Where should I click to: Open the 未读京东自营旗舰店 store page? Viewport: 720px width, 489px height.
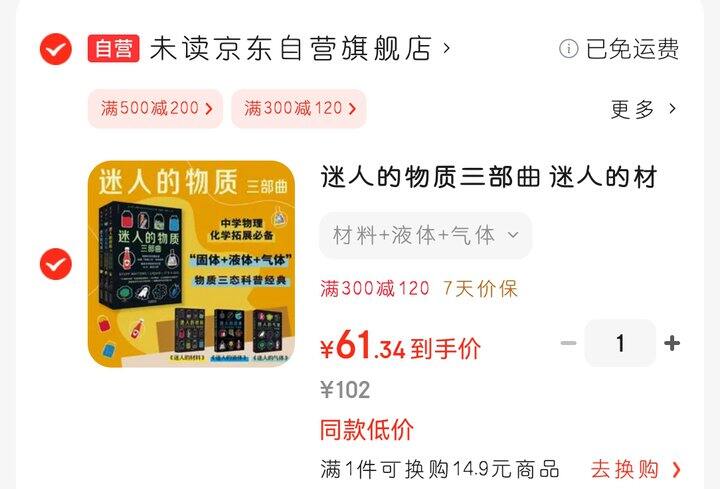[x=301, y=48]
